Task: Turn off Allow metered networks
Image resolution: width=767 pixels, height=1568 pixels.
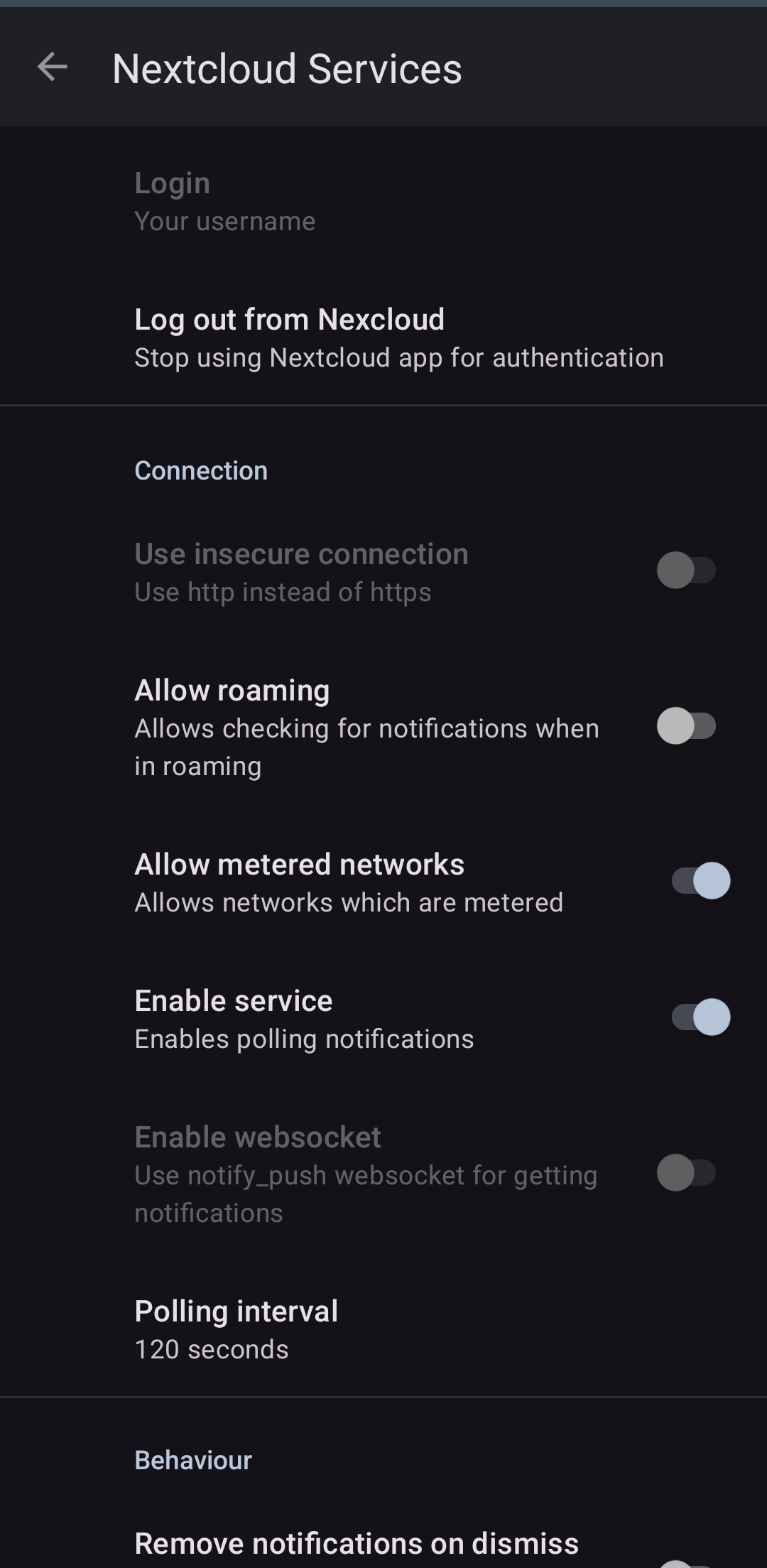Action: 701,881
